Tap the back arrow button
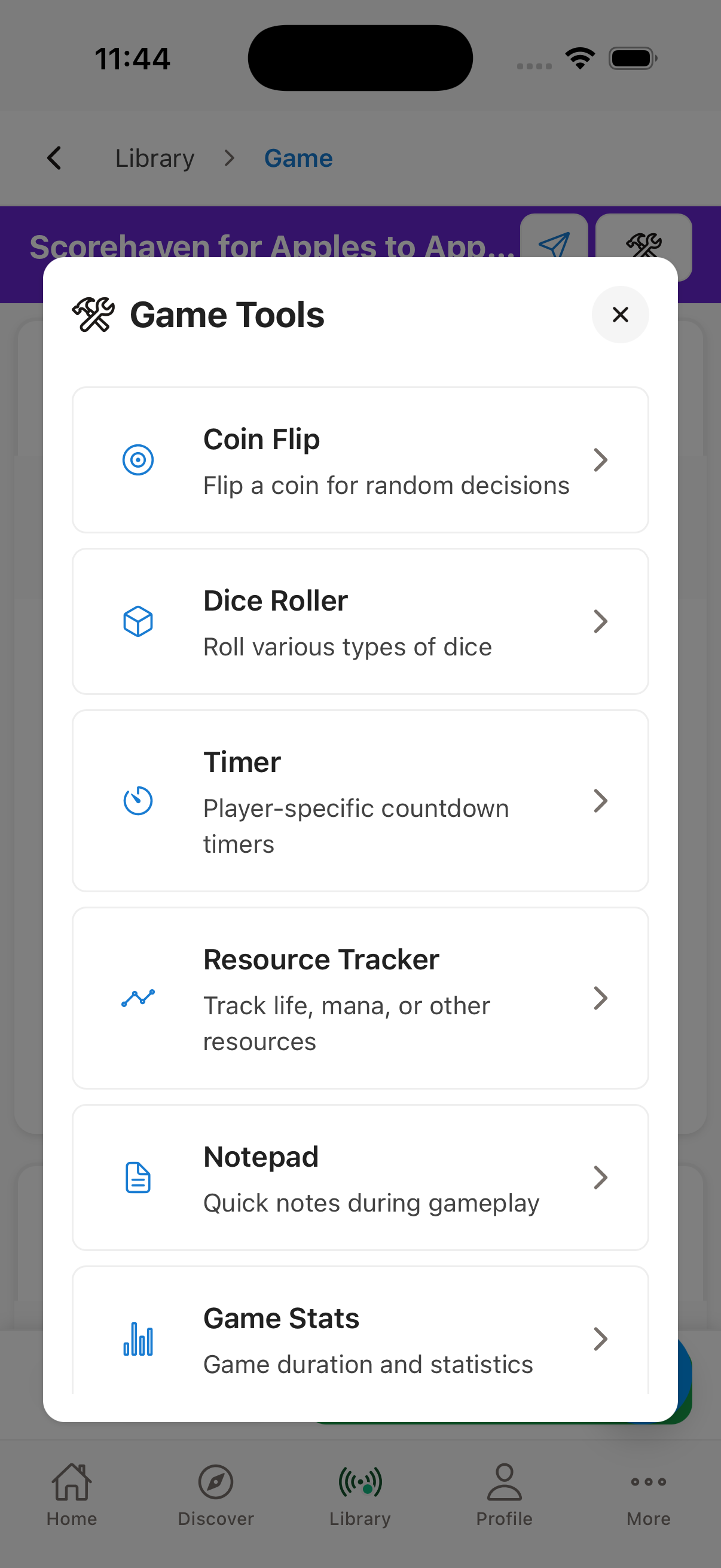The height and width of the screenshot is (1568, 721). [x=55, y=158]
